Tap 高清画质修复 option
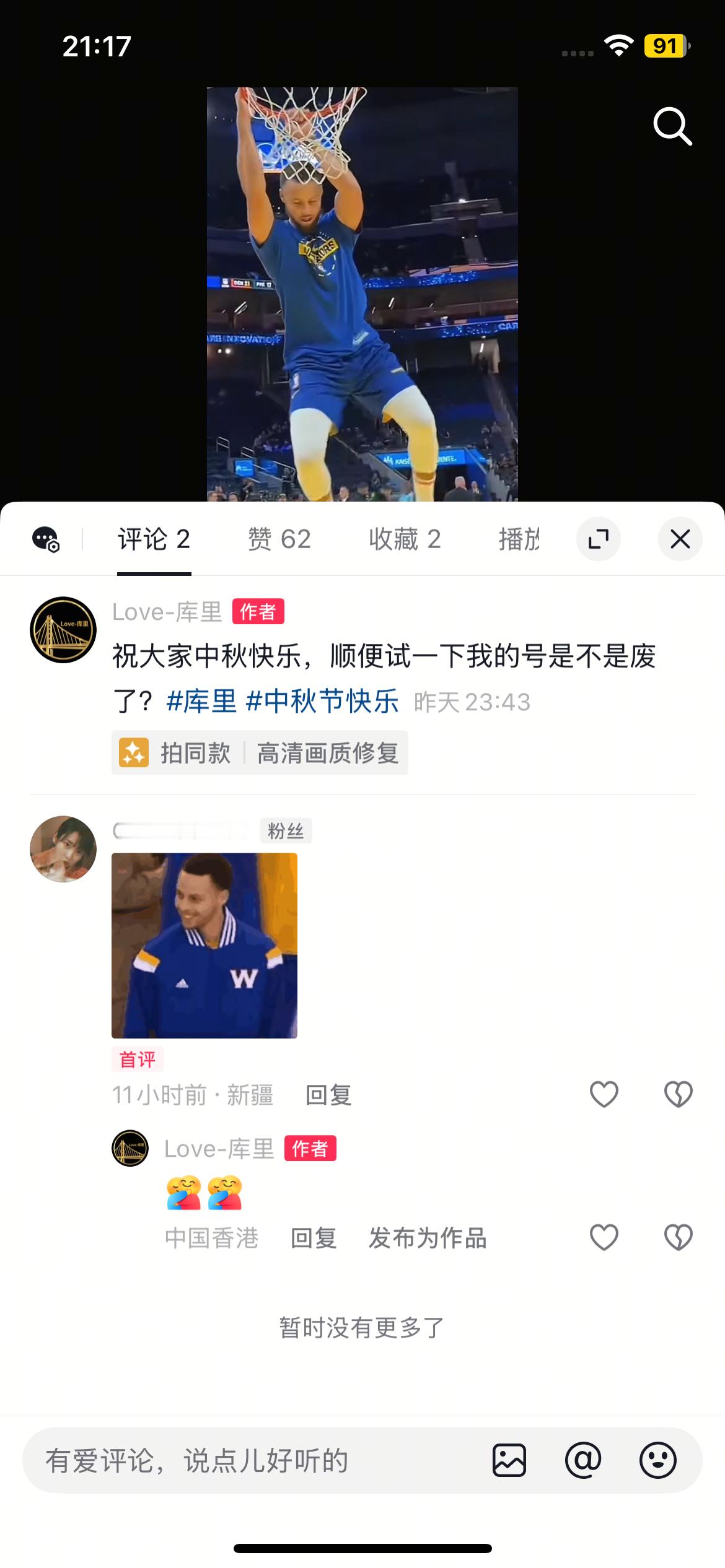This screenshot has width=725, height=1568. click(x=327, y=753)
